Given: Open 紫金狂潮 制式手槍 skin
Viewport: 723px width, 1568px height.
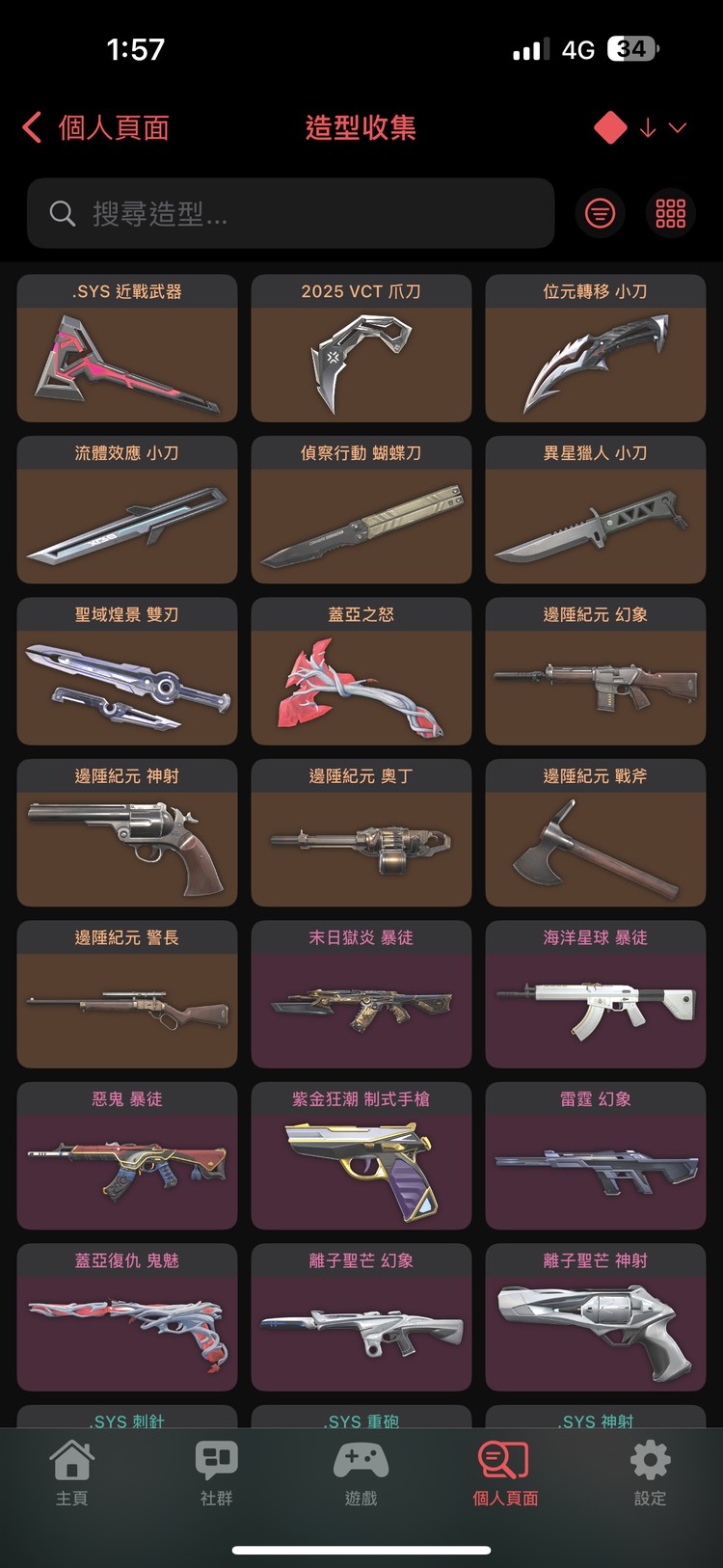Looking at the screenshot, I should [x=361, y=1156].
